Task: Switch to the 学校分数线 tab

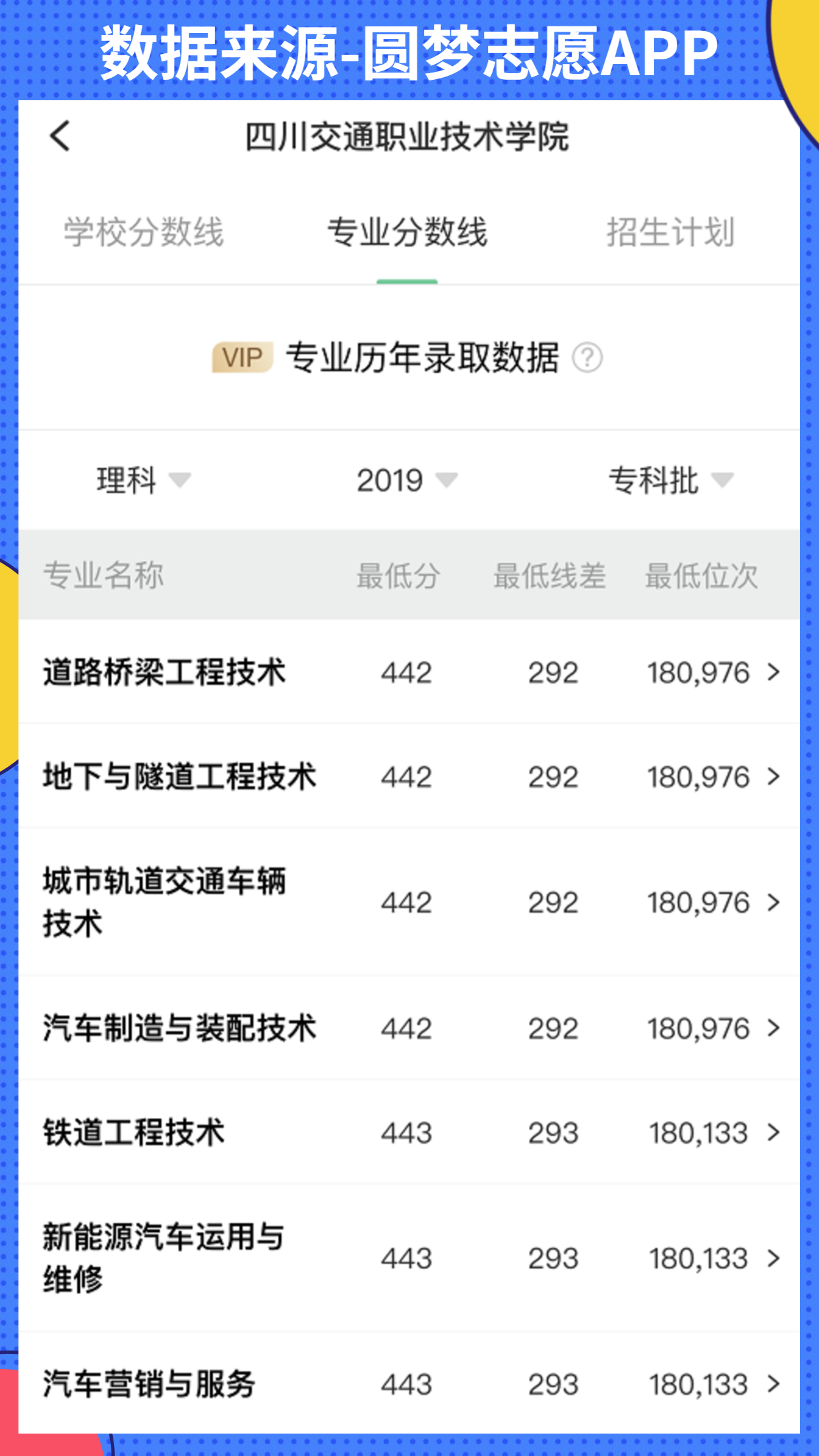Action: point(144,231)
